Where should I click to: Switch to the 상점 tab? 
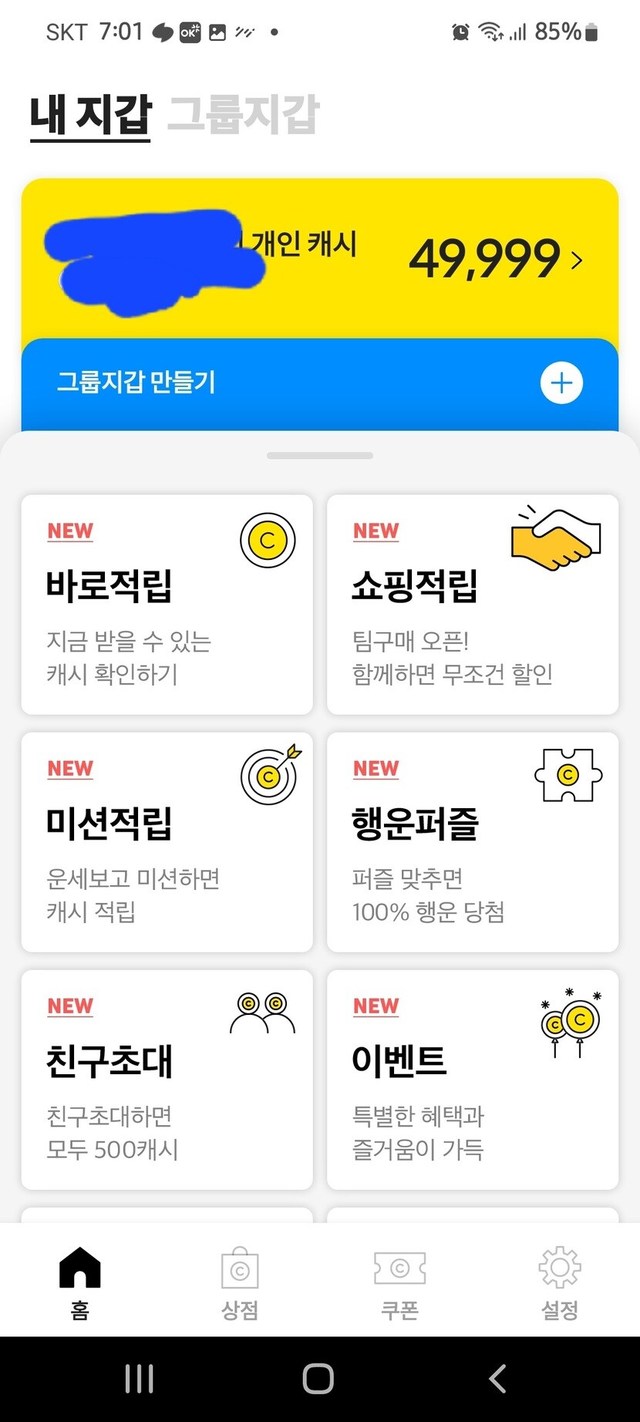tap(240, 1282)
